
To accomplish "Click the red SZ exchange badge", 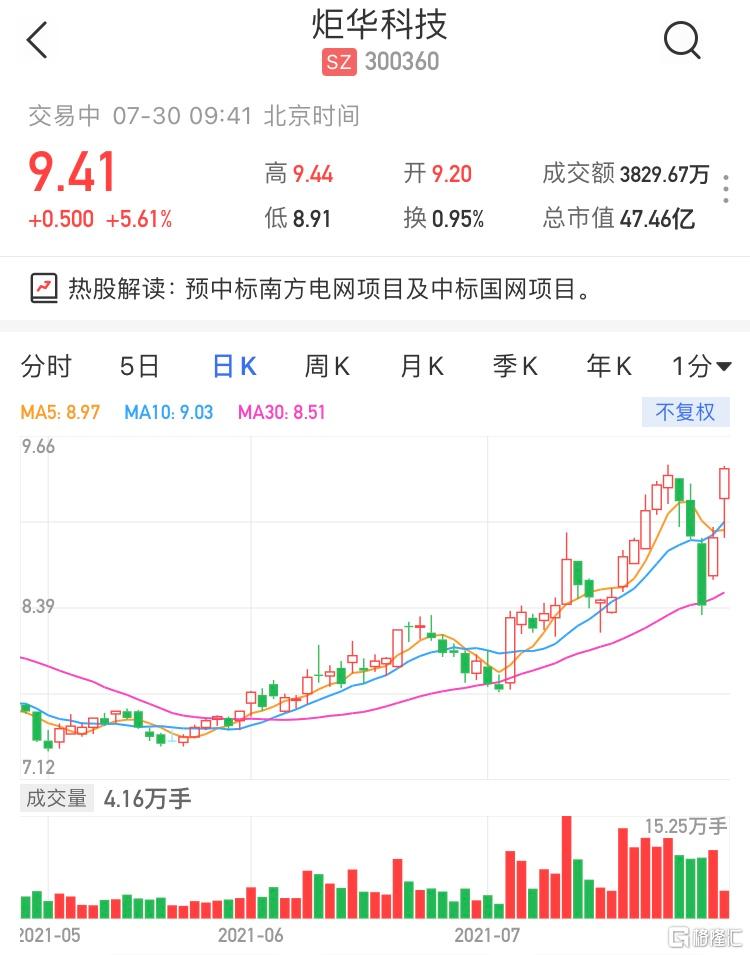I will 338,62.
